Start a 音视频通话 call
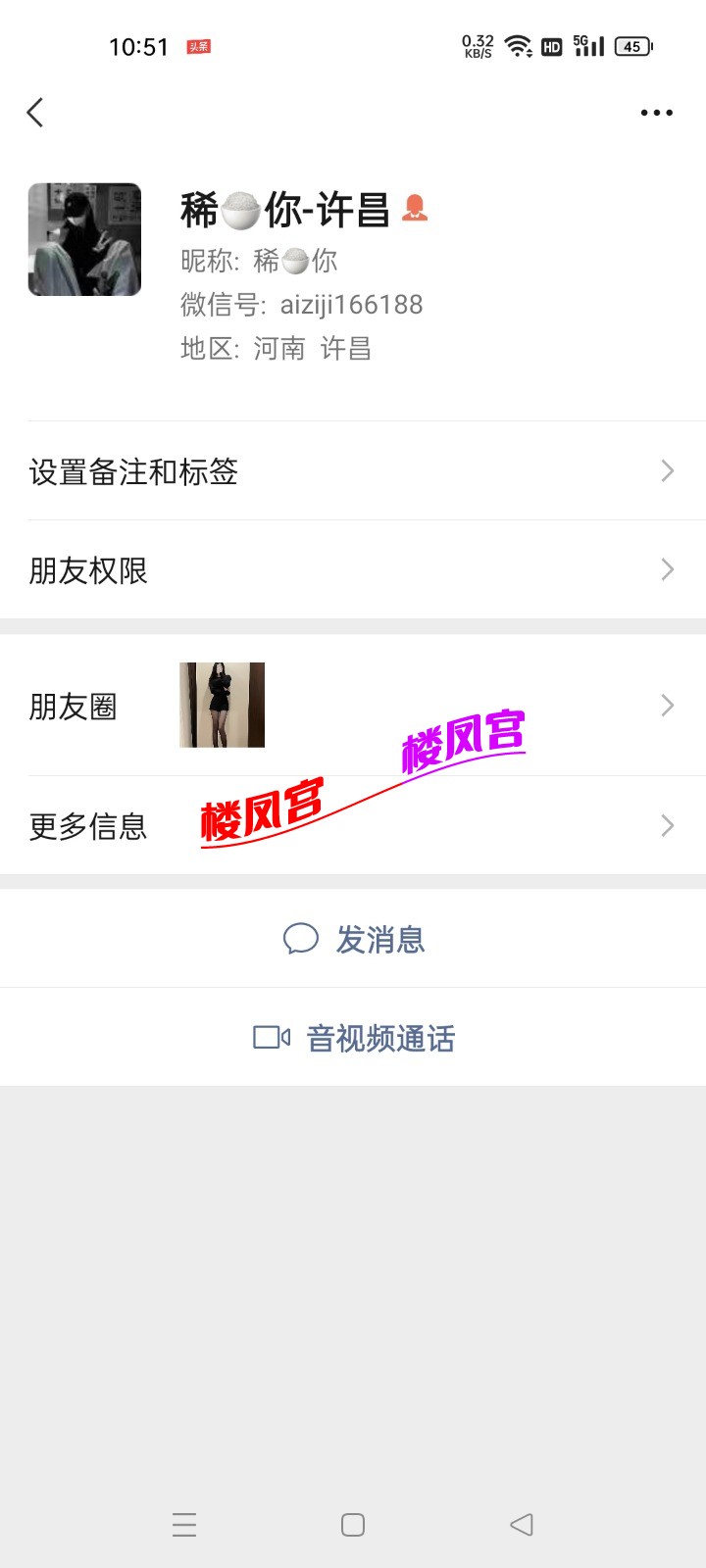The width and height of the screenshot is (706, 1568). click(x=353, y=1038)
